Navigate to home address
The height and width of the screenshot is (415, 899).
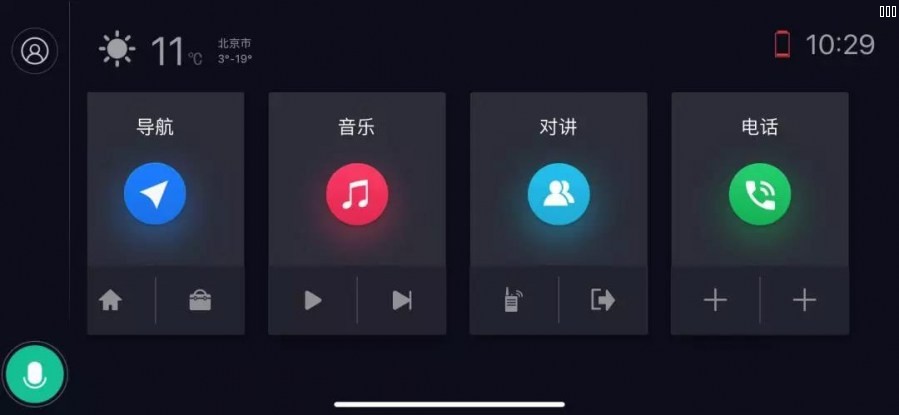[110, 300]
